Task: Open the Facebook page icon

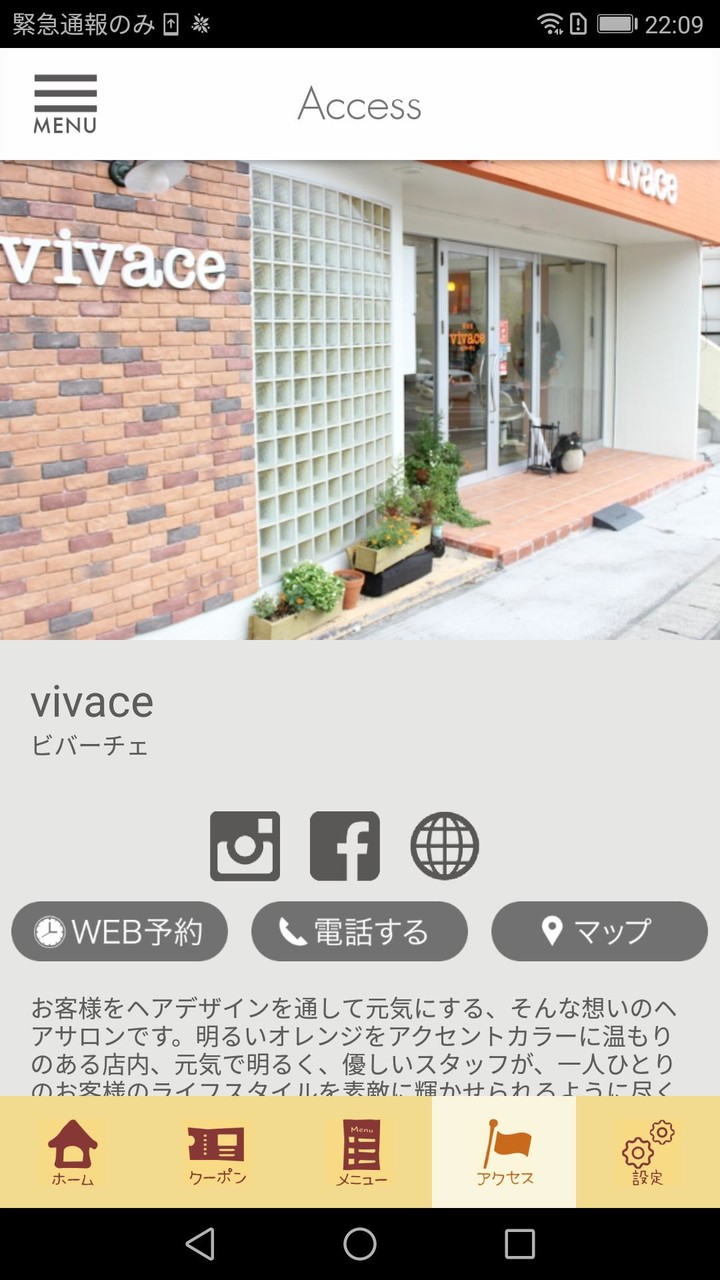Action: coord(345,844)
